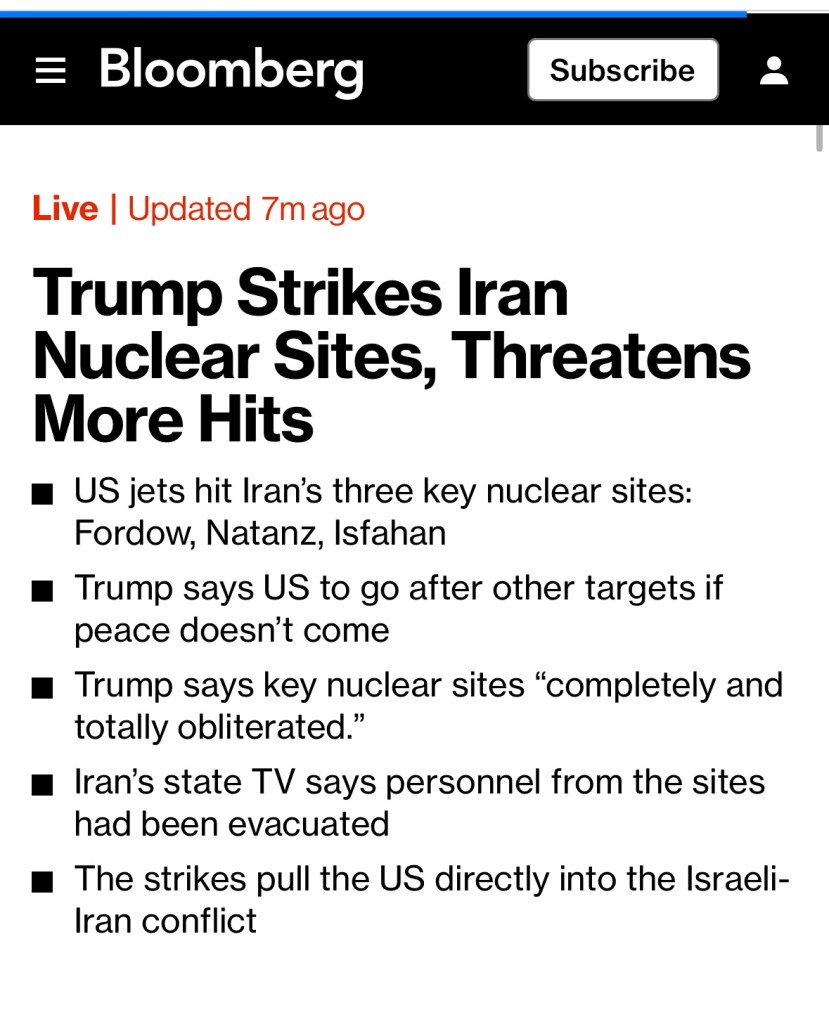Image resolution: width=829 pixels, height=1024 pixels.
Task: Go to Bloomberg homepage via logo
Action: pos(231,70)
